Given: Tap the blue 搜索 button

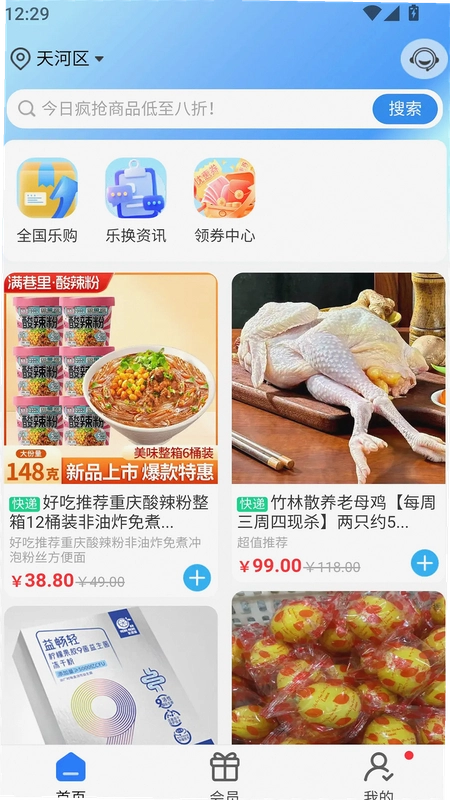Looking at the screenshot, I should click(405, 109).
